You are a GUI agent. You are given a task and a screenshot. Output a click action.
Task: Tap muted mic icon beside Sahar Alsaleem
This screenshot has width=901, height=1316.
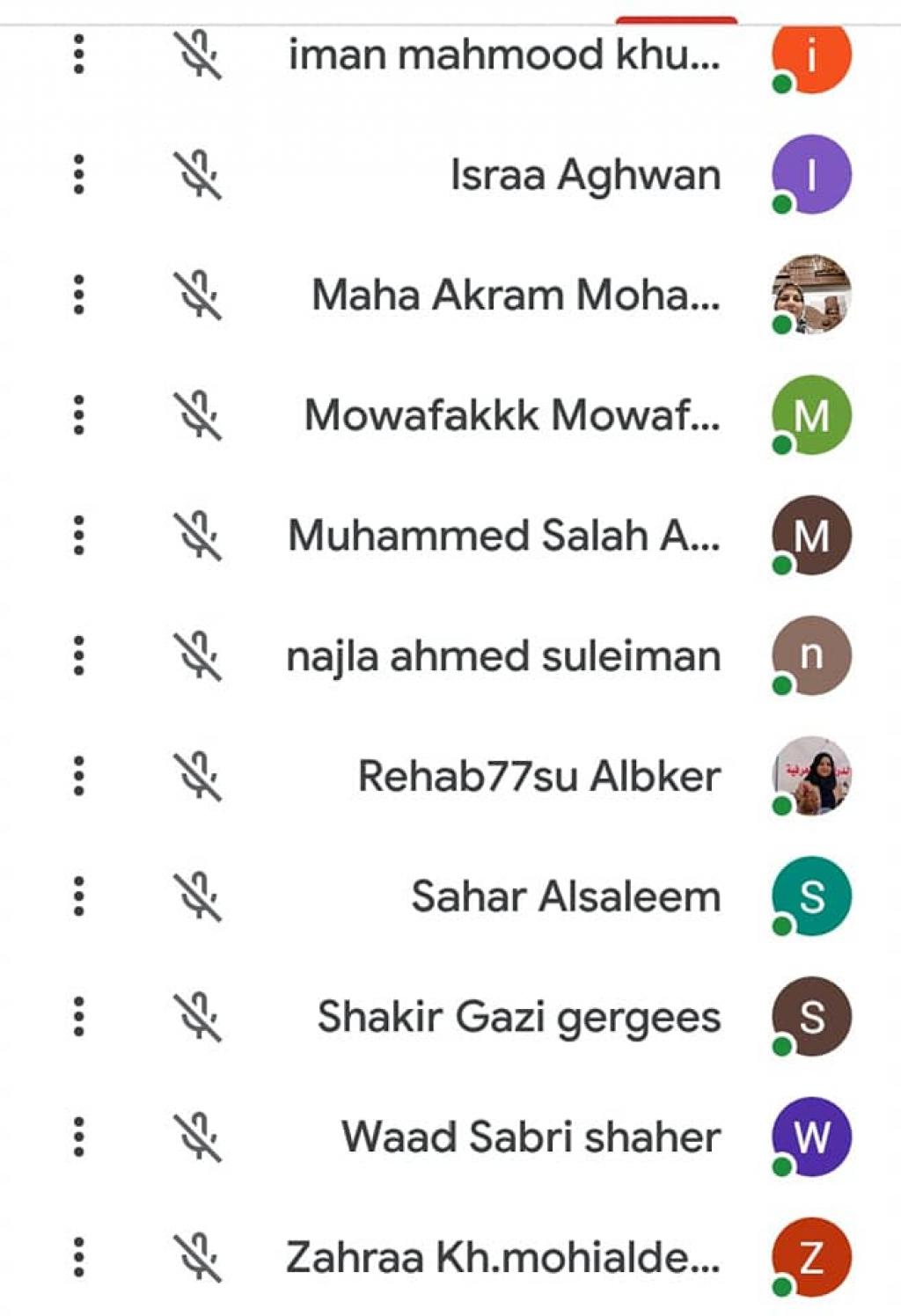197,896
